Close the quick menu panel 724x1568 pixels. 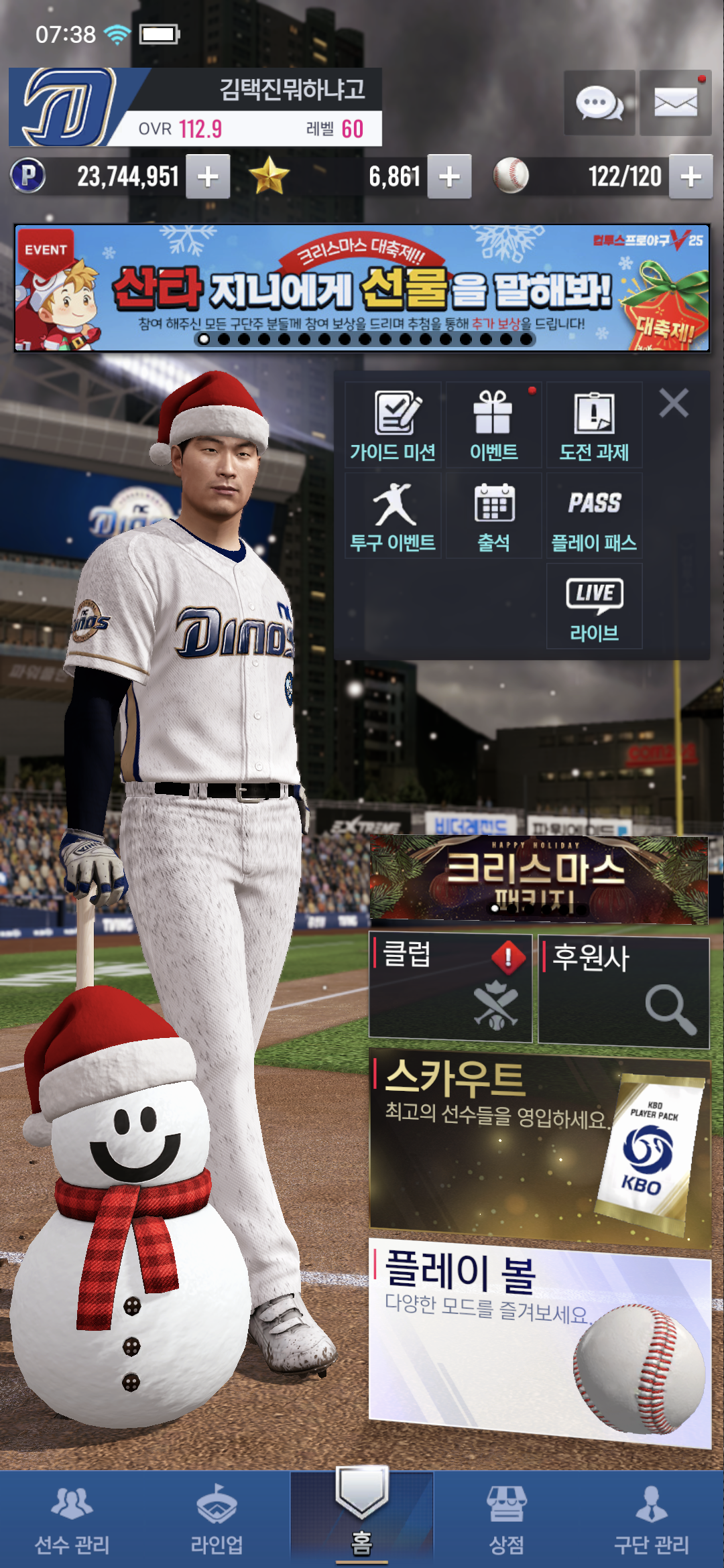click(673, 403)
